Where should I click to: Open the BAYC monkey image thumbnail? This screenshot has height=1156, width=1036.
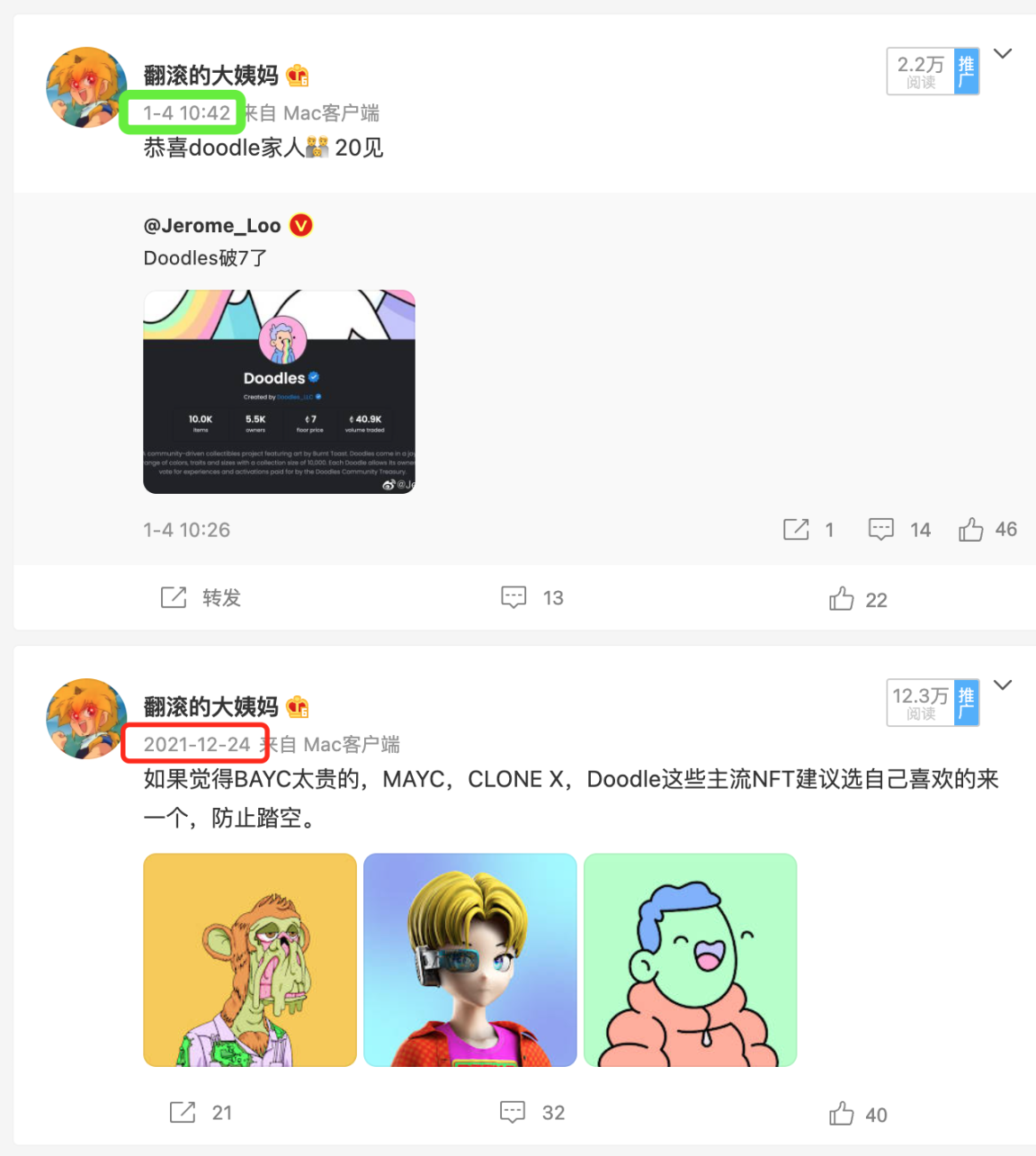click(x=249, y=960)
